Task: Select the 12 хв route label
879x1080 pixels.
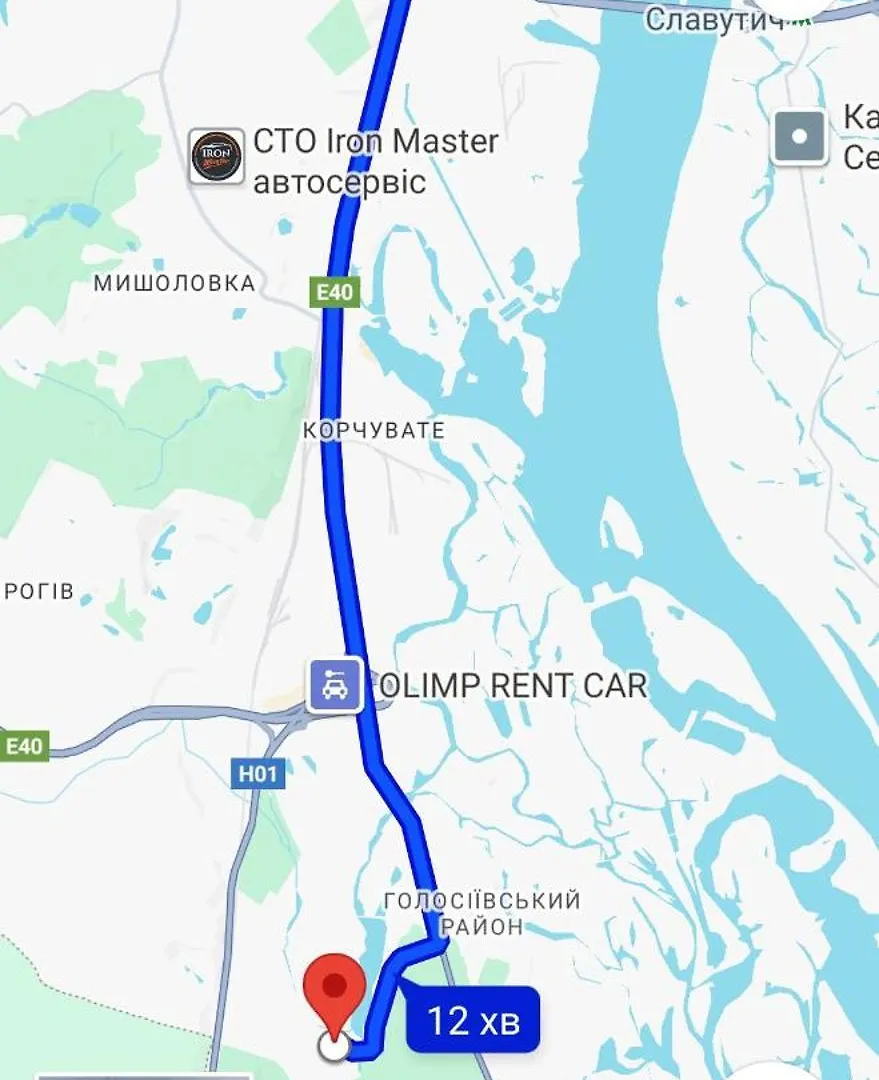Action: click(473, 1020)
